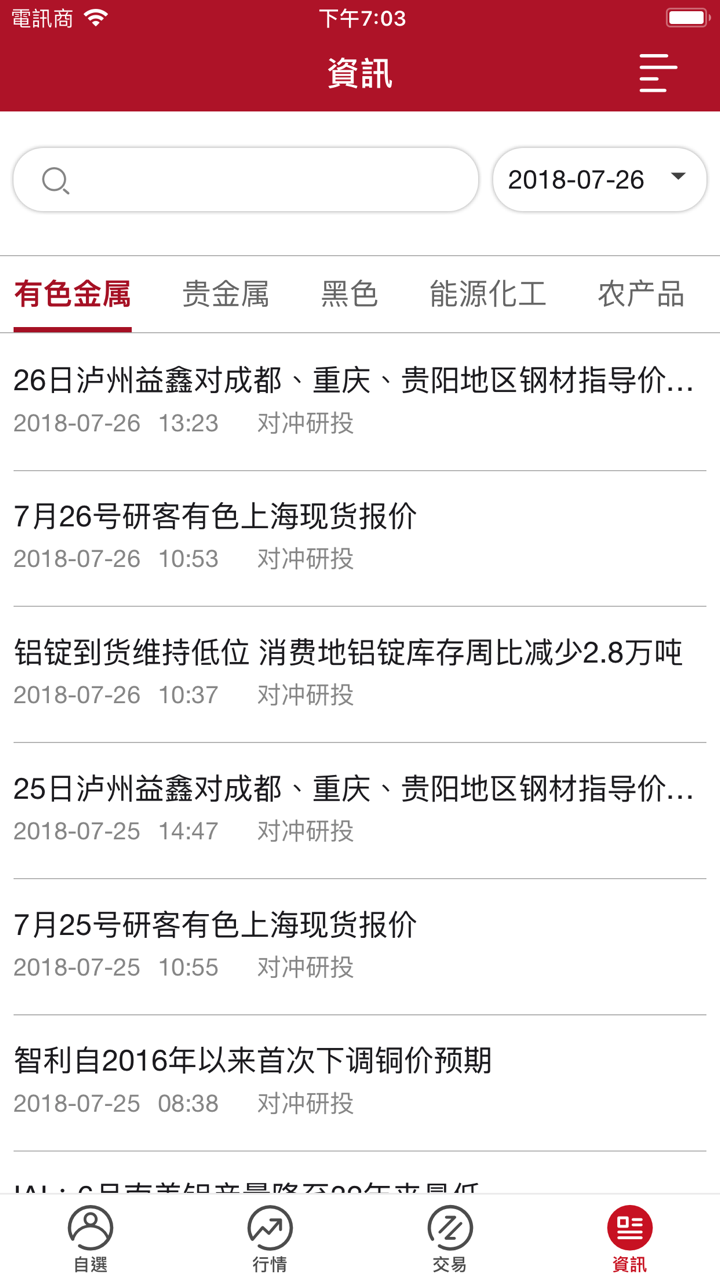This screenshot has height=1280, width=720.
Task: Tap the 資訊 tab in bottom bar
Action: click(630, 1238)
